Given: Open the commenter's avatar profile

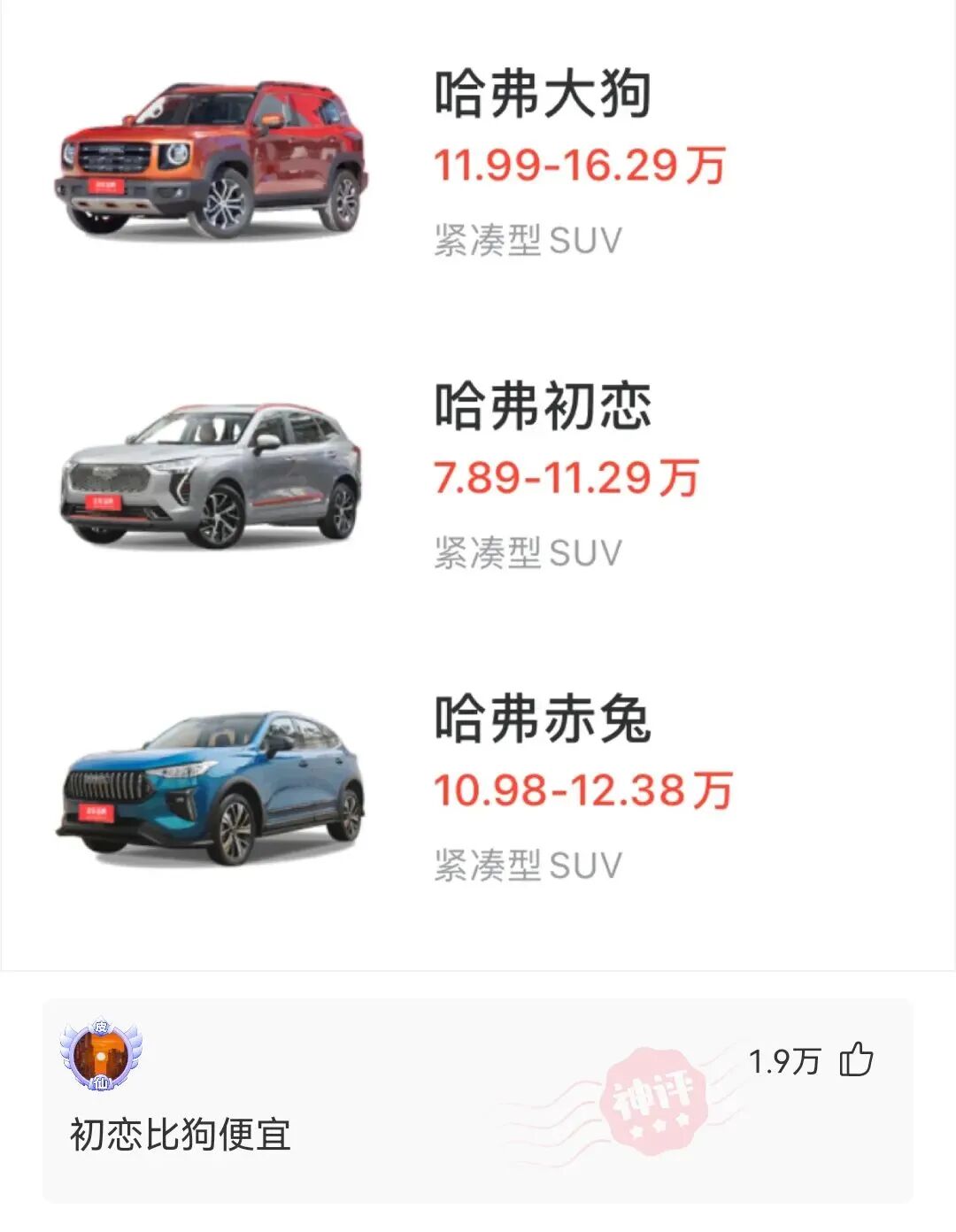Looking at the screenshot, I should (x=101, y=1055).
